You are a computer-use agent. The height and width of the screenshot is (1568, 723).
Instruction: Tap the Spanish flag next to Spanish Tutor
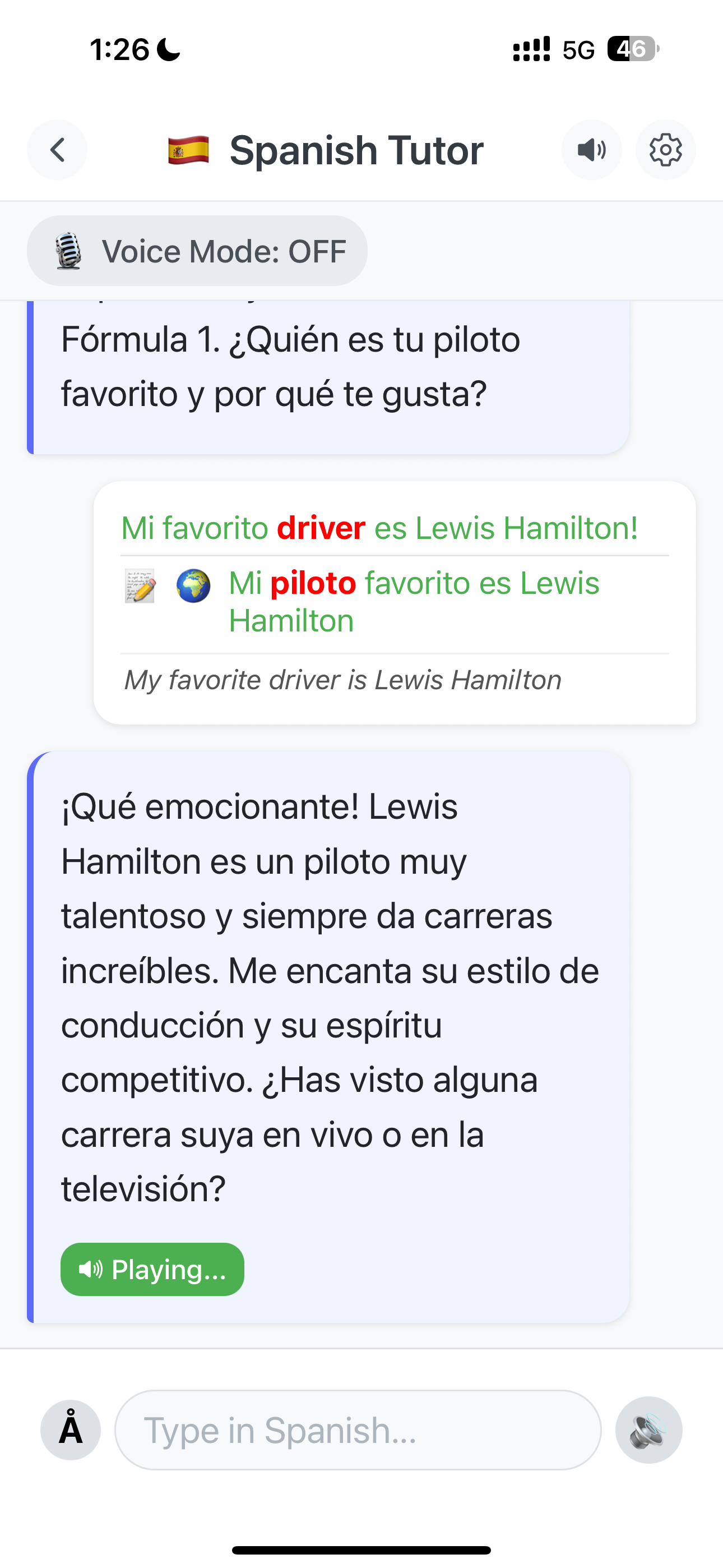(188, 150)
